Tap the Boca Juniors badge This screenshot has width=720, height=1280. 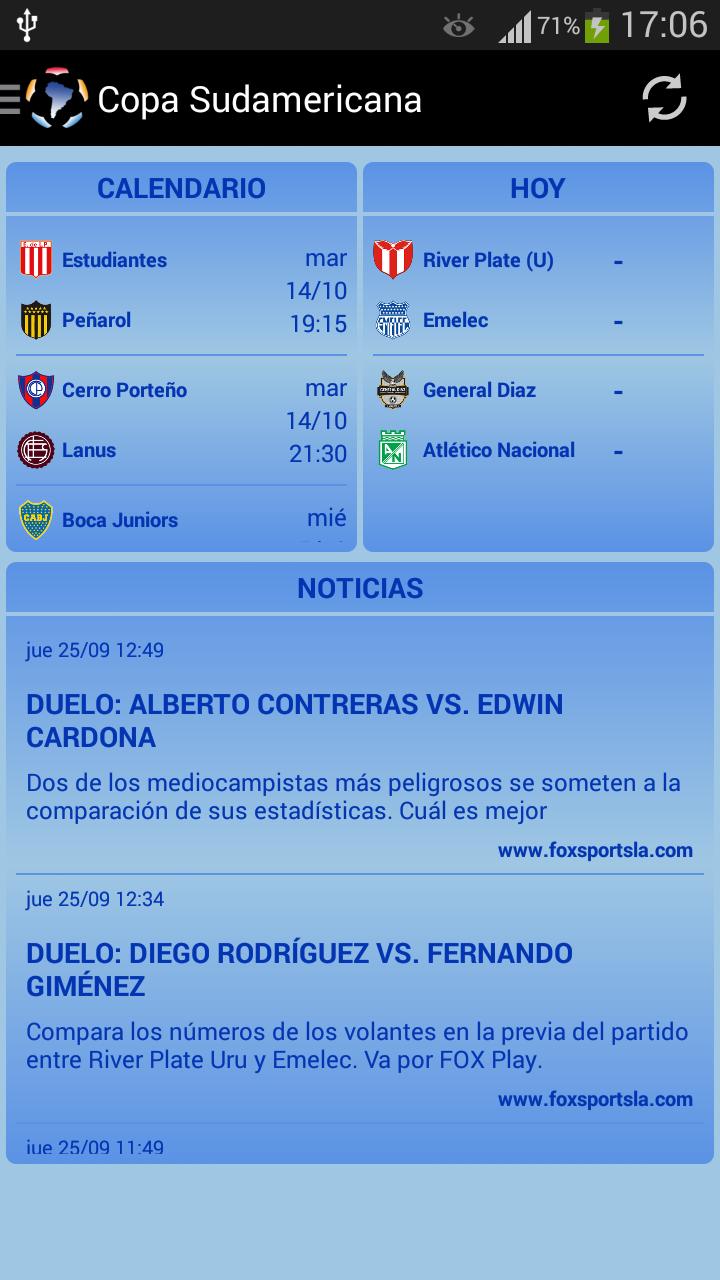[40, 520]
